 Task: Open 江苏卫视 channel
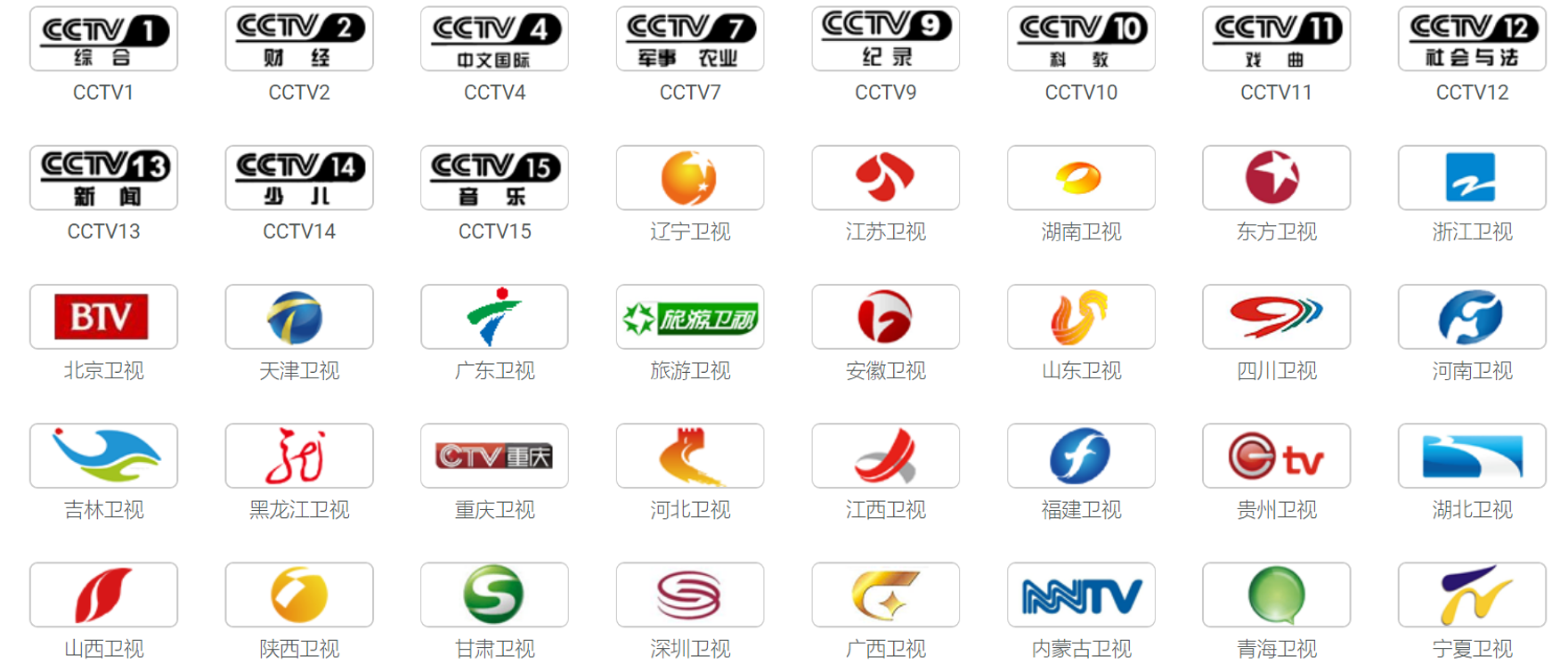[x=885, y=178]
